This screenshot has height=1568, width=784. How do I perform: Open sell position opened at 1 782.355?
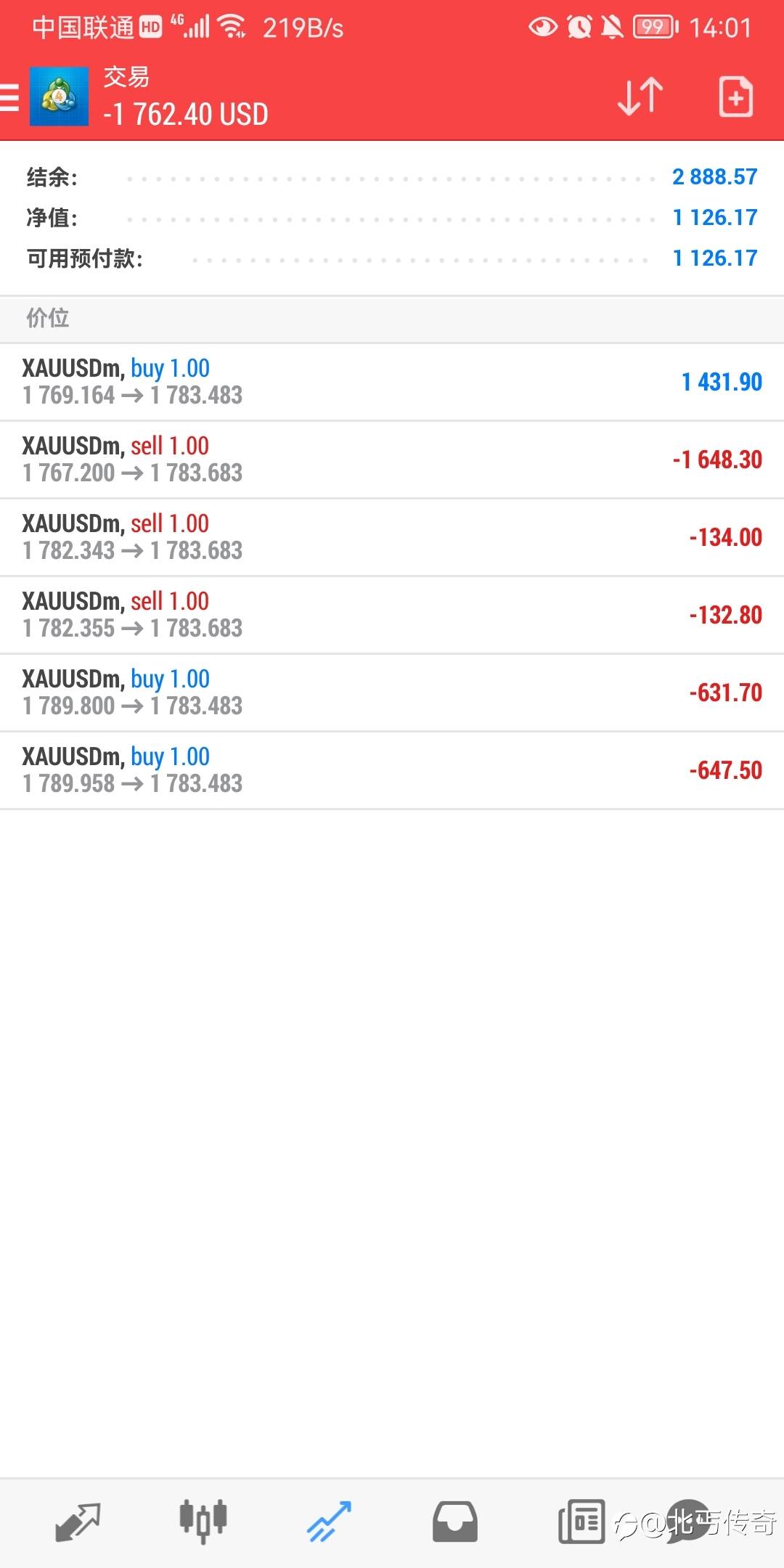[392, 615]
